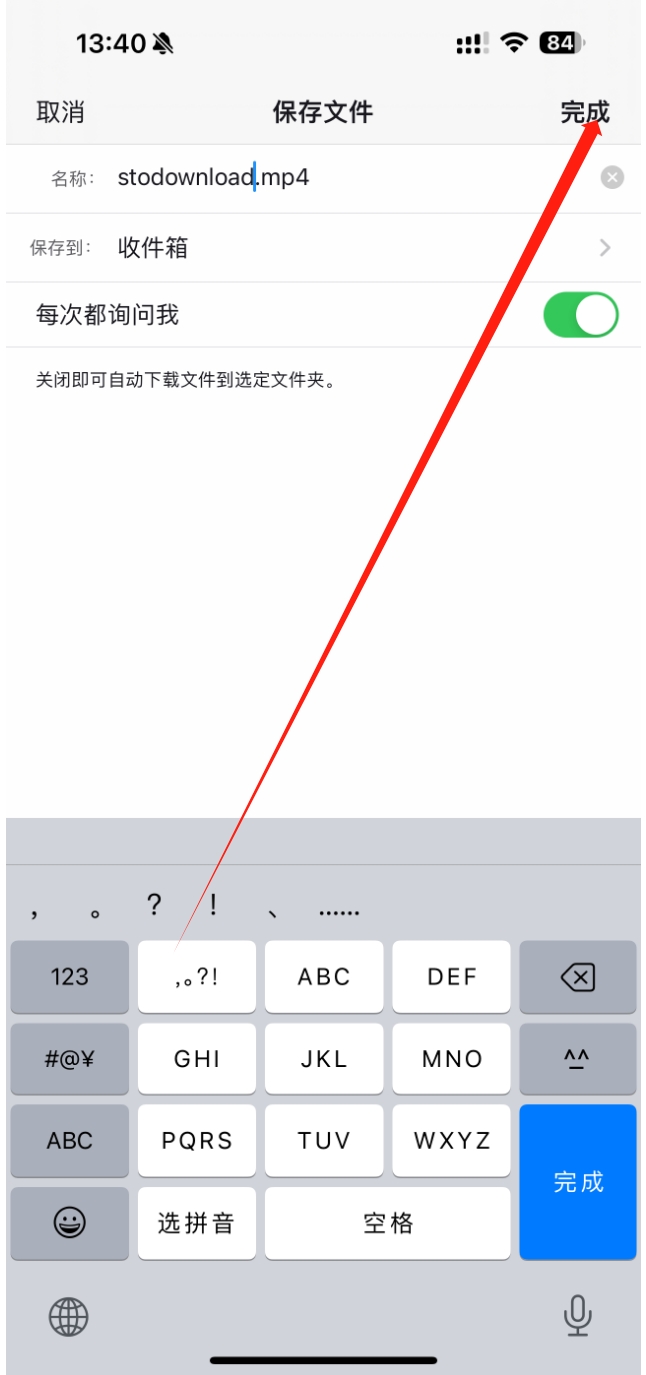Open the emoji keyboard

(x=69, y=1223)
